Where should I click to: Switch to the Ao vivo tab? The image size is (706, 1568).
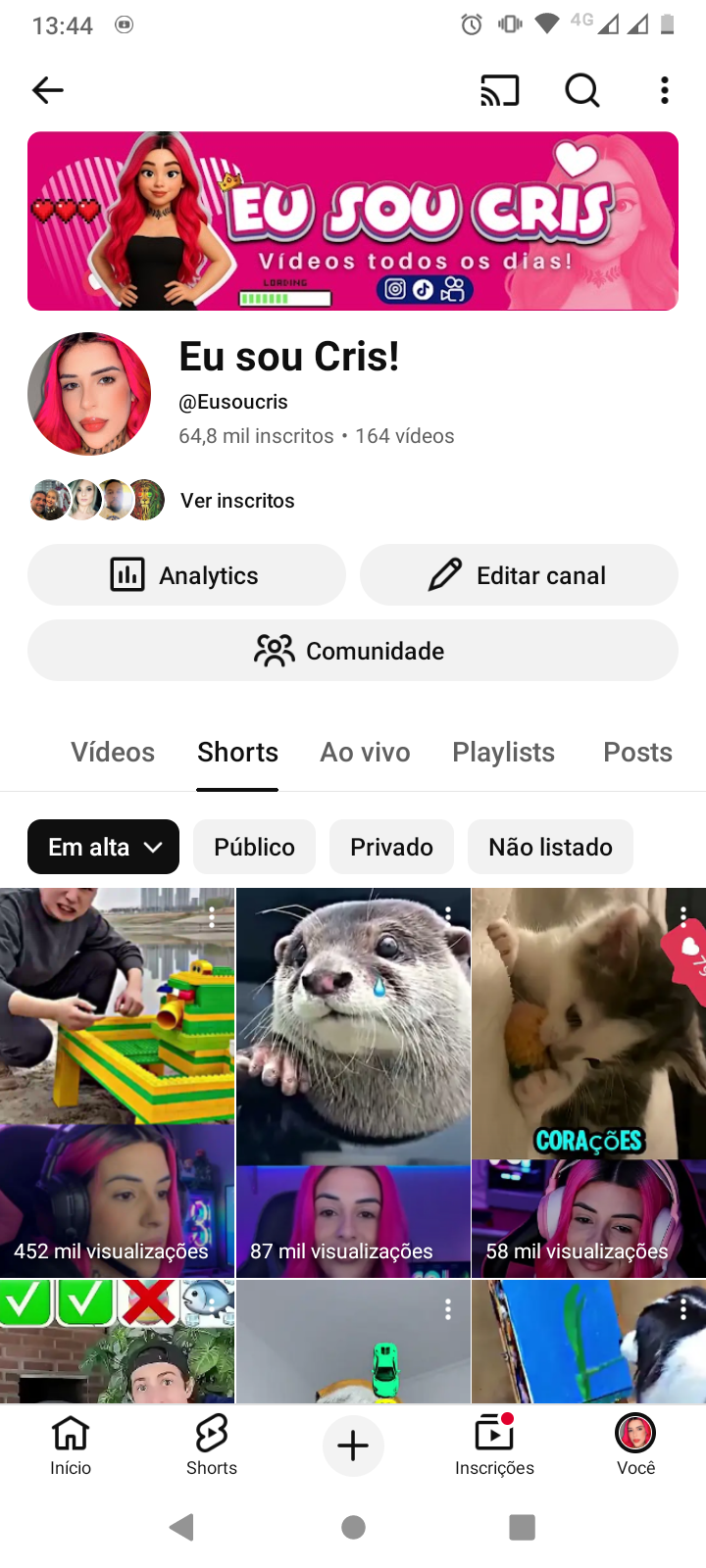(x=365, y=752)
